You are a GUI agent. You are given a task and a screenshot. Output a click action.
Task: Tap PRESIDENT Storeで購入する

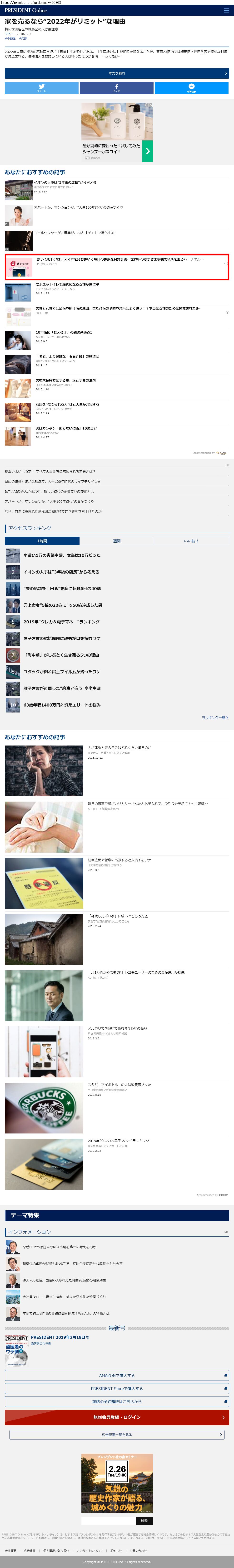[117, 1388]
